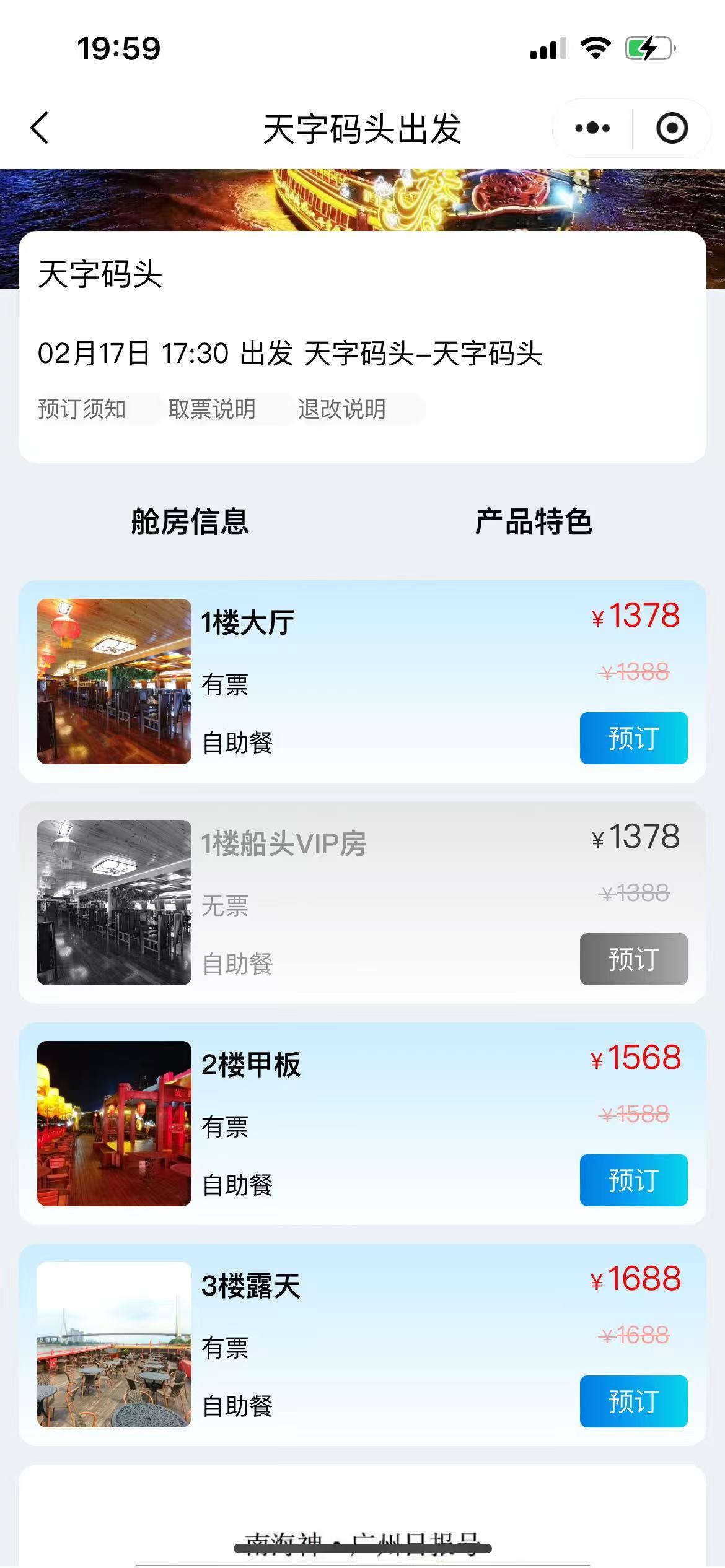The image size is (725, 1568).
Task: Book the 1楼大厅 cabin
Action: (633, 738)
